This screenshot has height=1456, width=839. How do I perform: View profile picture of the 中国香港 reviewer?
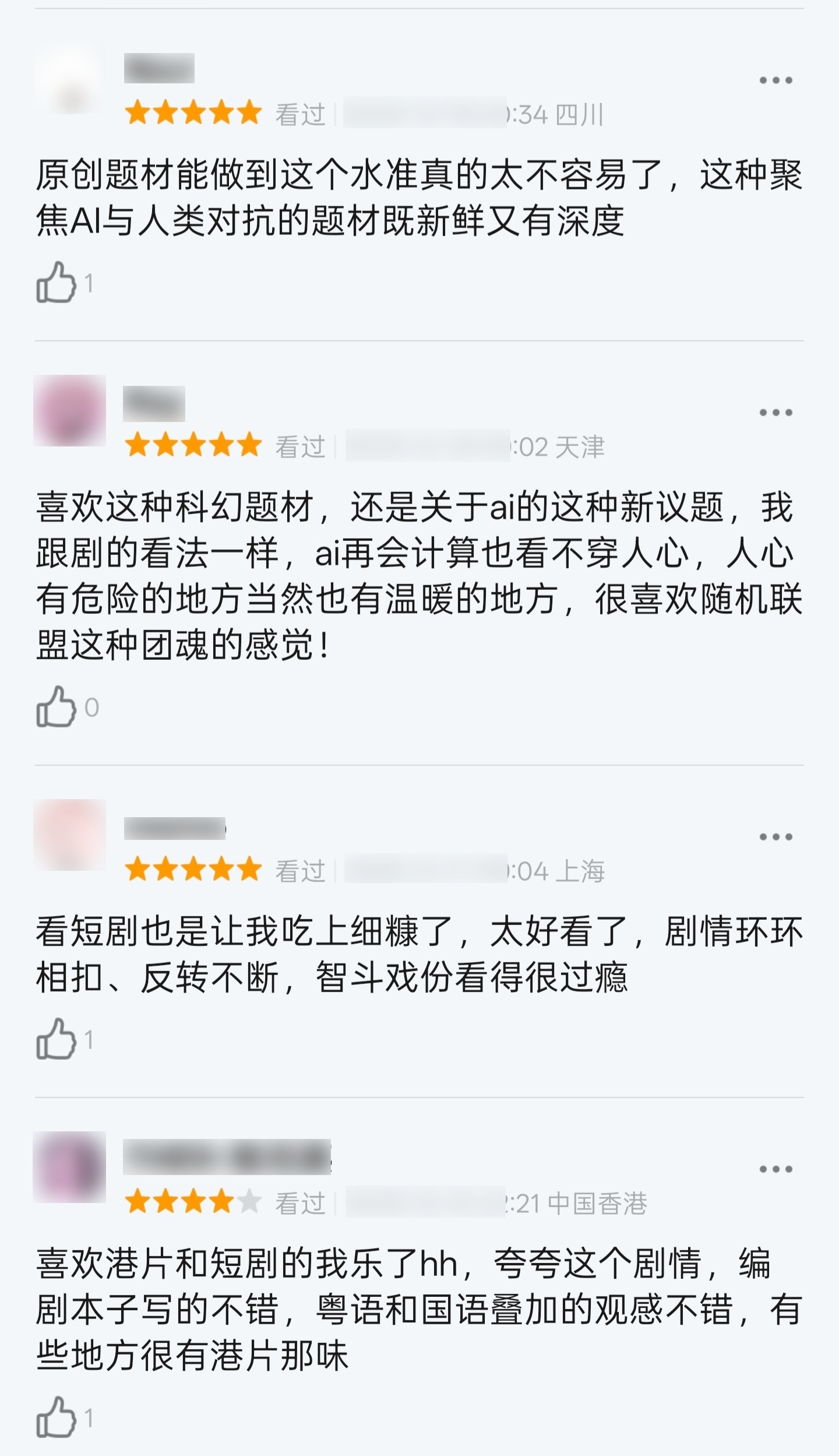(69, 1167)
